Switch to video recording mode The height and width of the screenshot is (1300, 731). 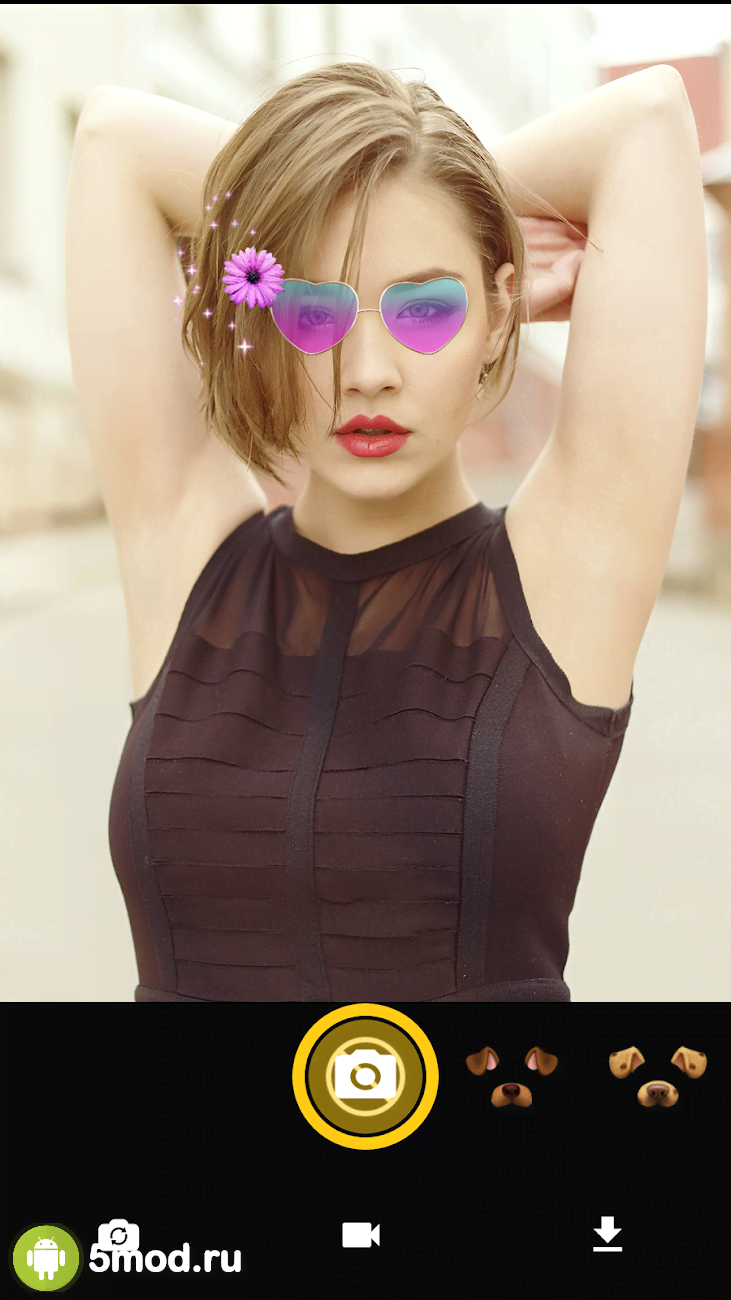(x=361, y=1235)
